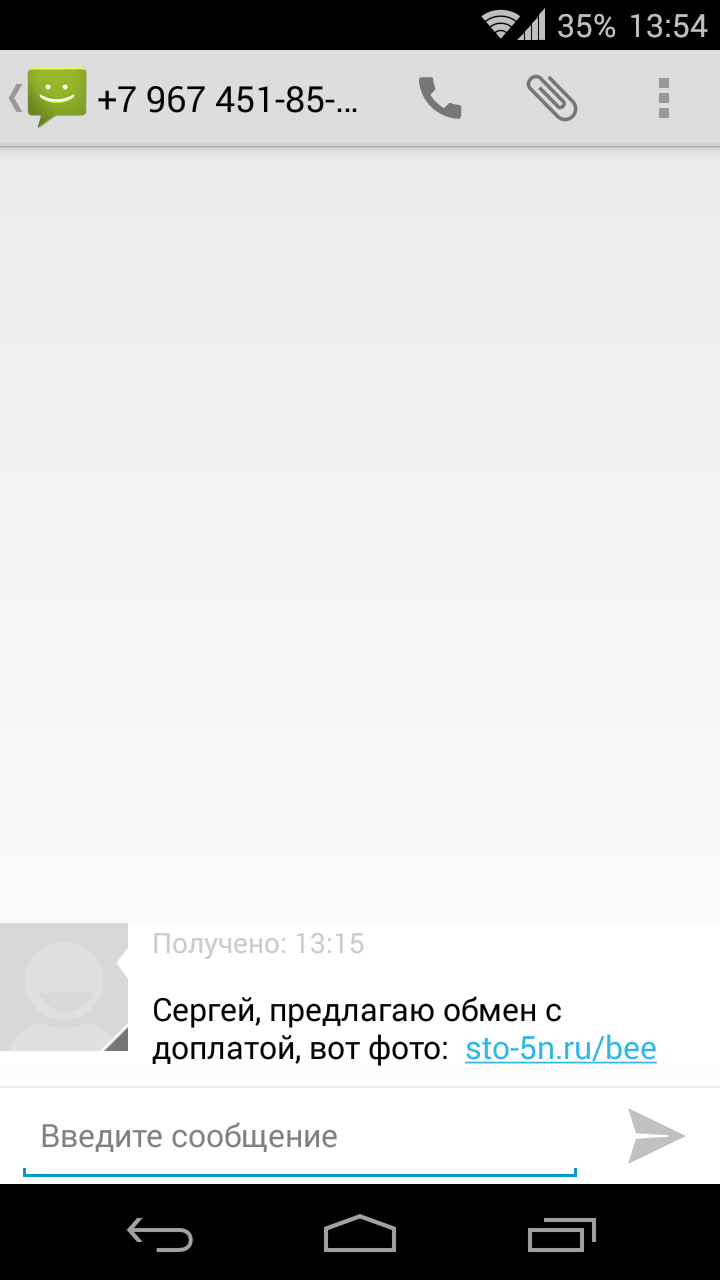This screenshot has height=1280, width=720.
Task: Send the message with the arrow
Action: pyautogui.click(x=655, y=1136)
